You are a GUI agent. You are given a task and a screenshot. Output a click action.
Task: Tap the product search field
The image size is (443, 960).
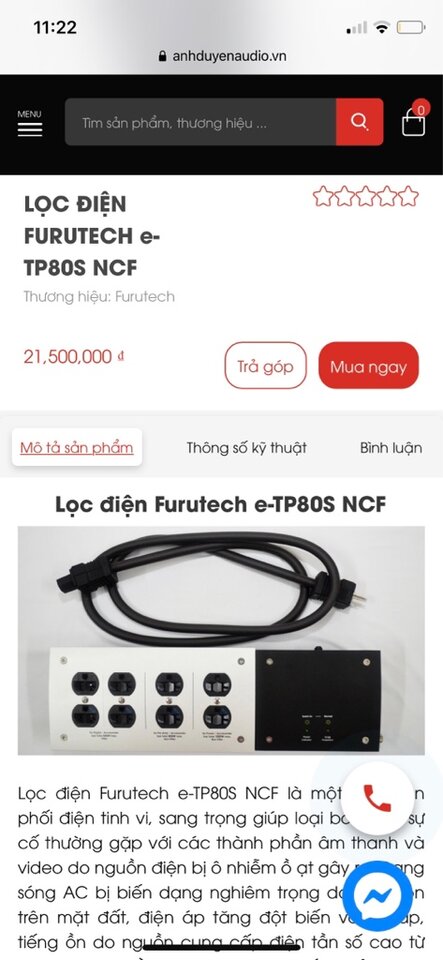[x=201, y=122]
